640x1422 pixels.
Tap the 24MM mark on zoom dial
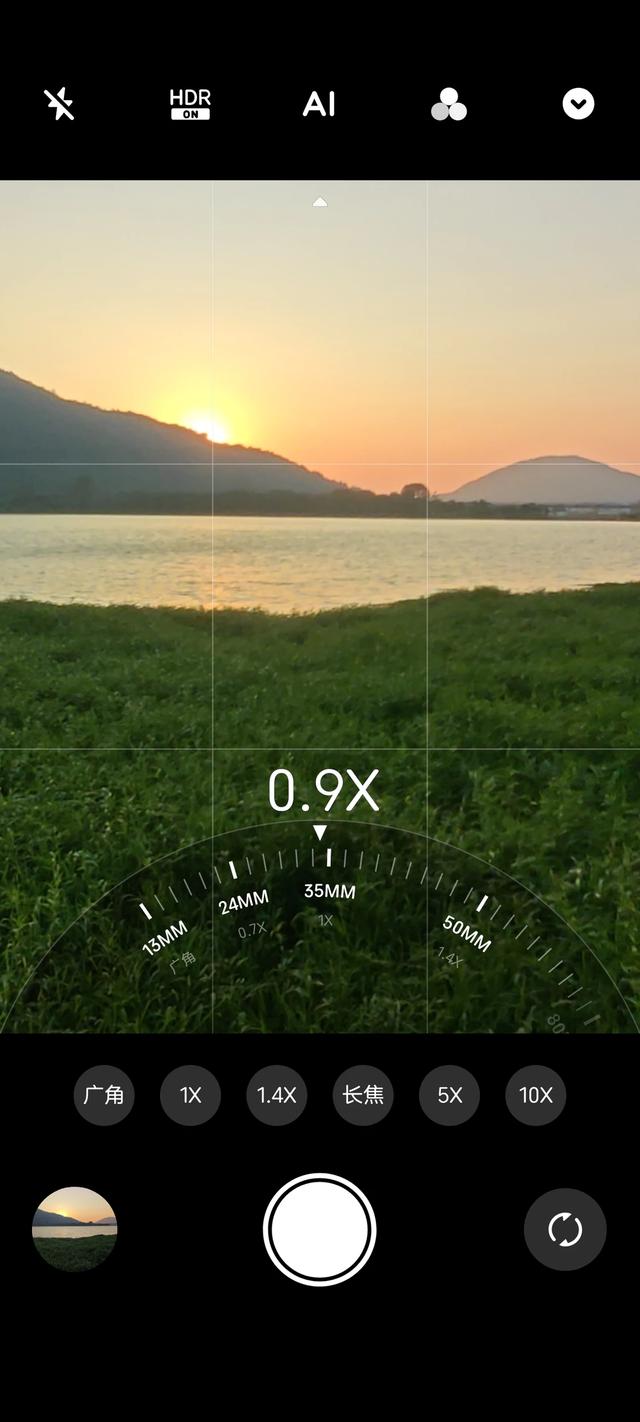click(243, 903)
